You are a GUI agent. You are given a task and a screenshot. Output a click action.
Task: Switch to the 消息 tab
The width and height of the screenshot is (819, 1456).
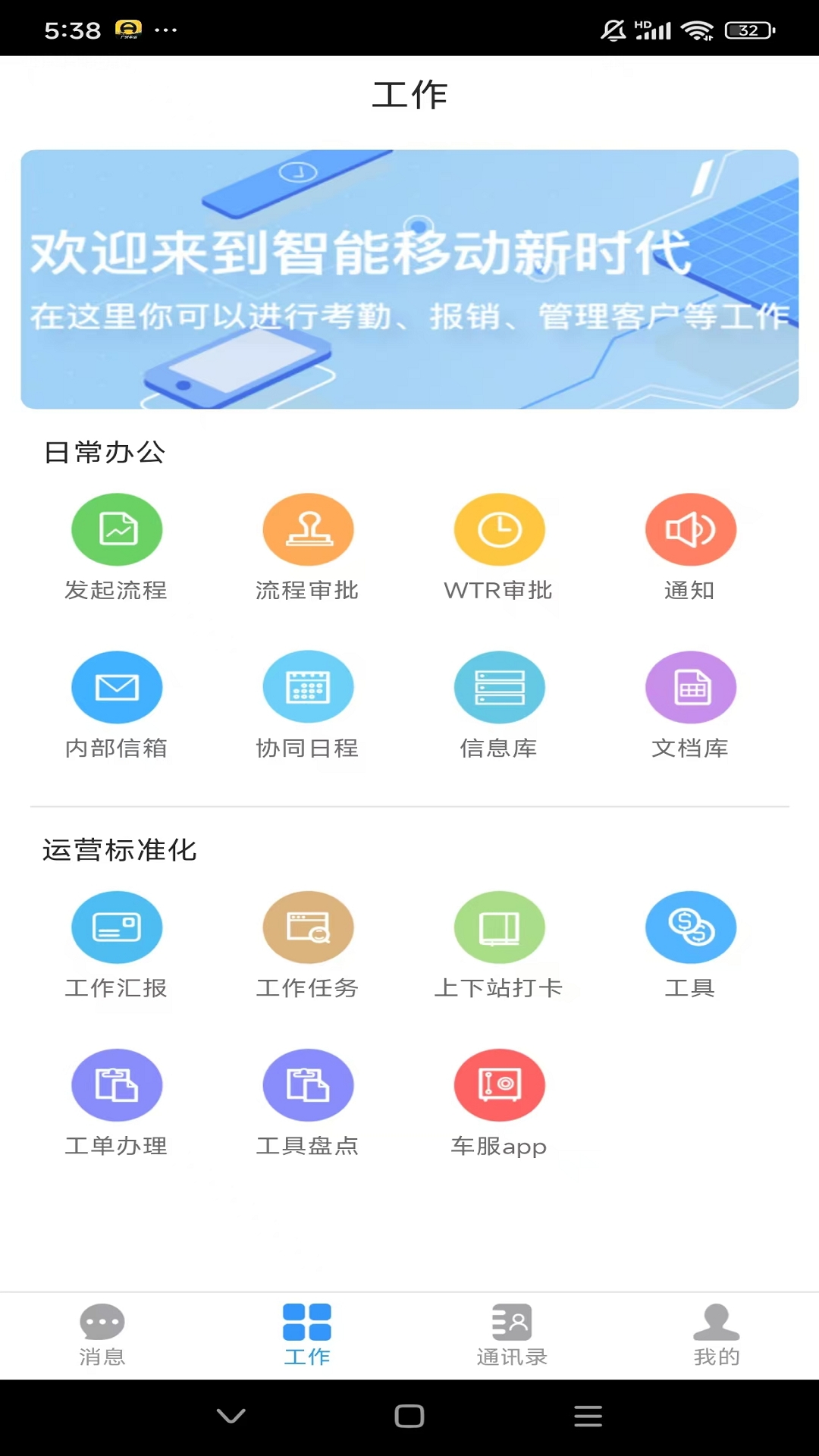[x=102, y=1335]
